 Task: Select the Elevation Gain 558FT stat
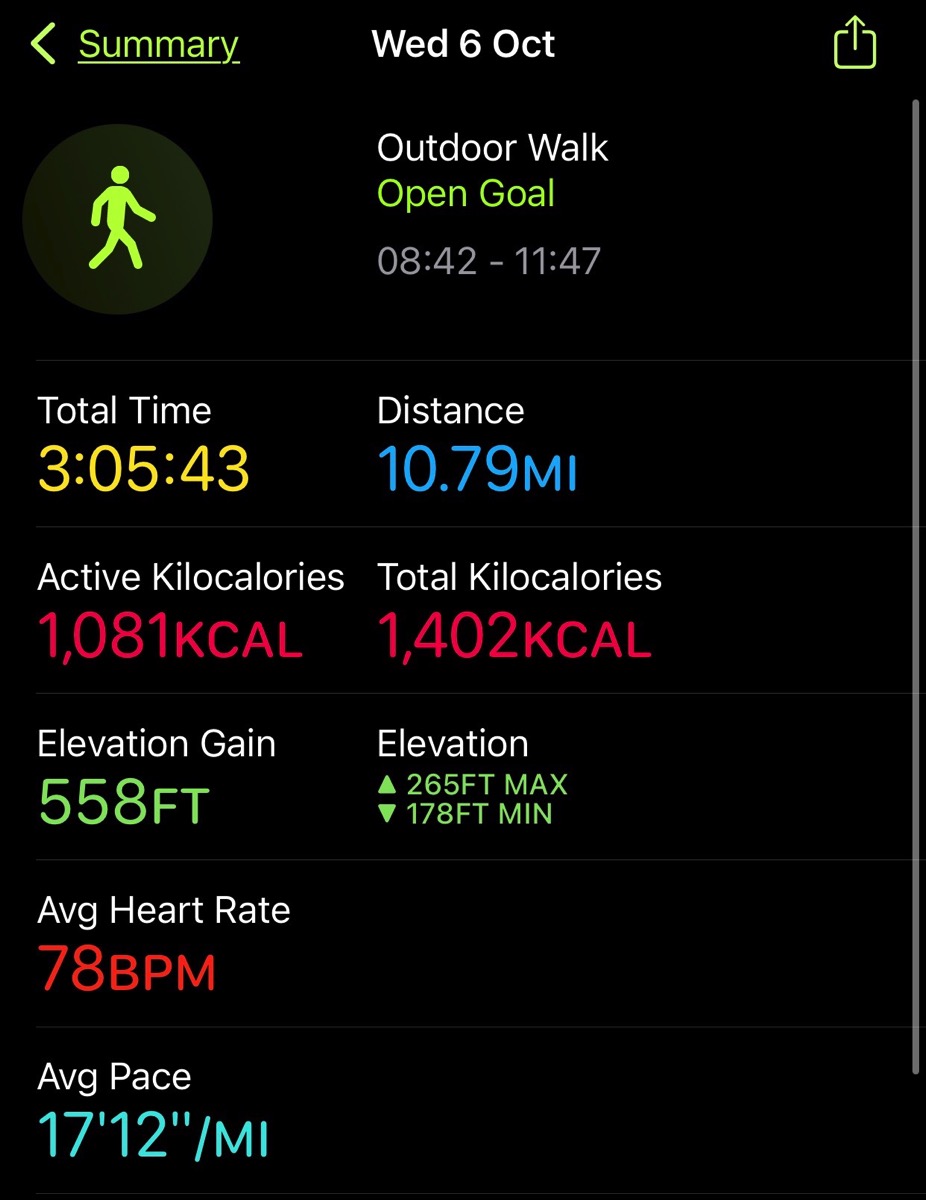click(123, 799)
